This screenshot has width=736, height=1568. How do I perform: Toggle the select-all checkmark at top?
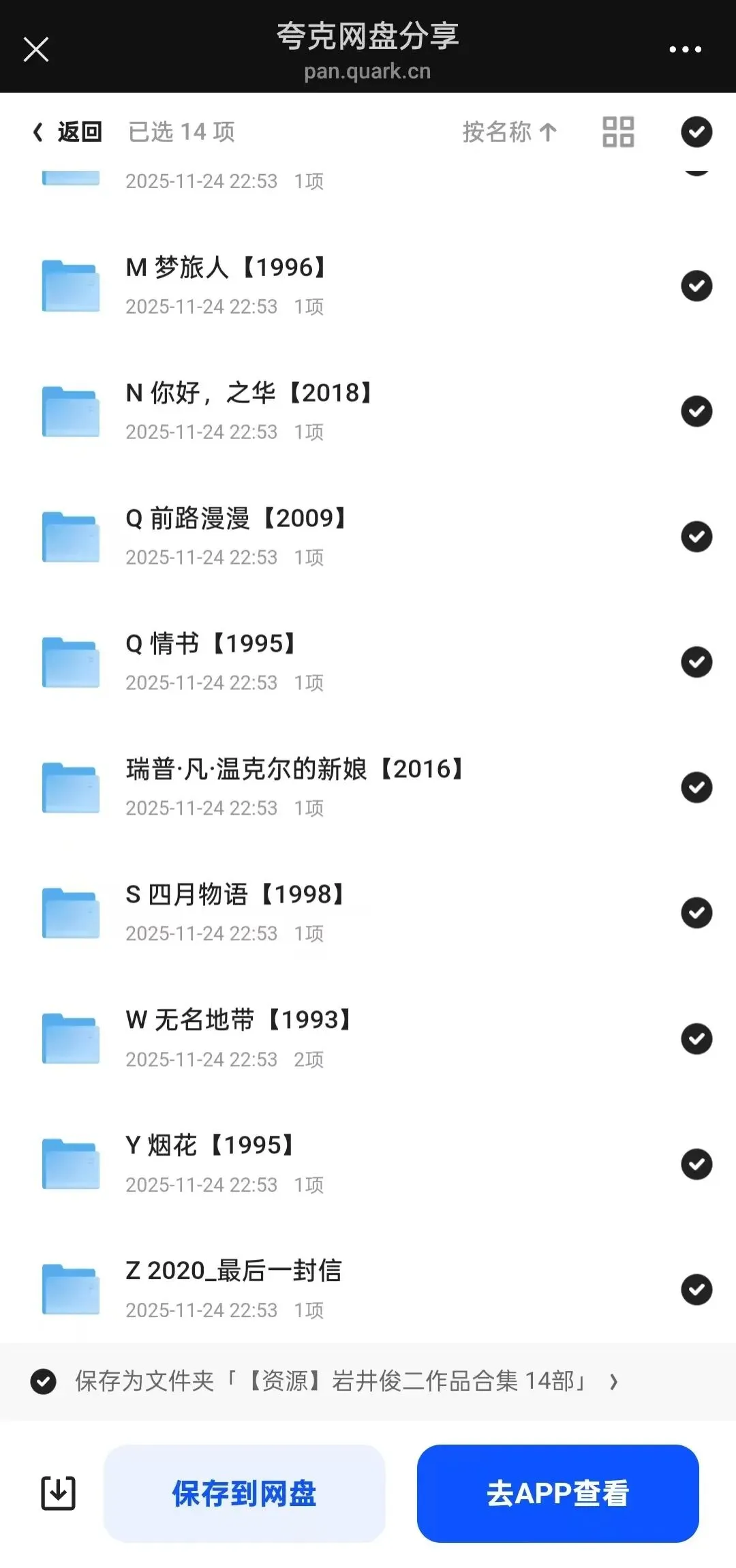pyautogui.click(x=696, y=132)
